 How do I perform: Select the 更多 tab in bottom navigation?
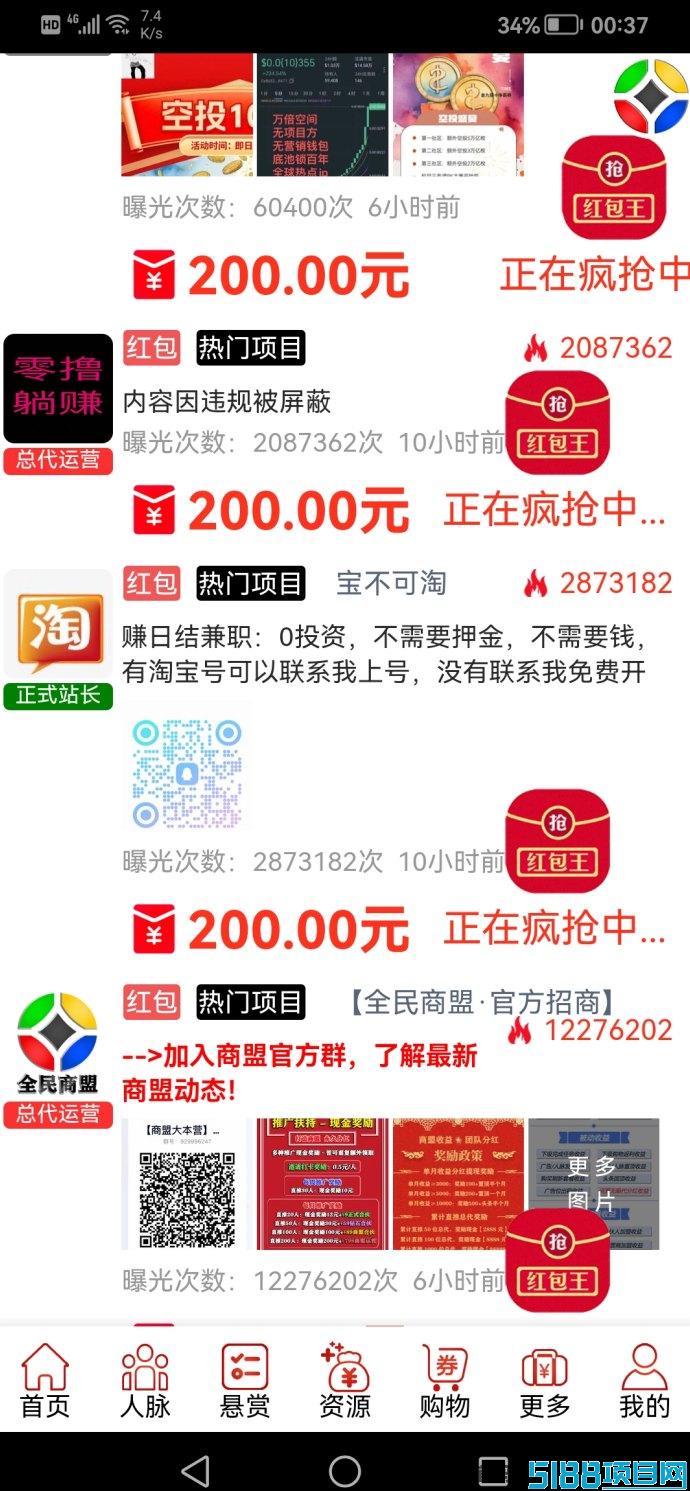click(x=545, y=1380)
